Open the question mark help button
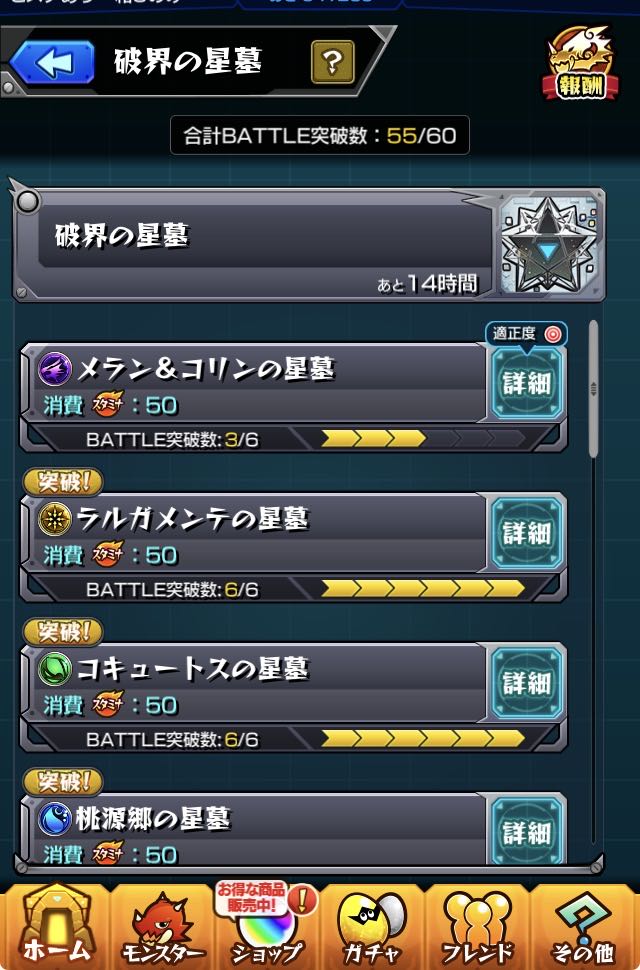 click(x=333, y=62)
